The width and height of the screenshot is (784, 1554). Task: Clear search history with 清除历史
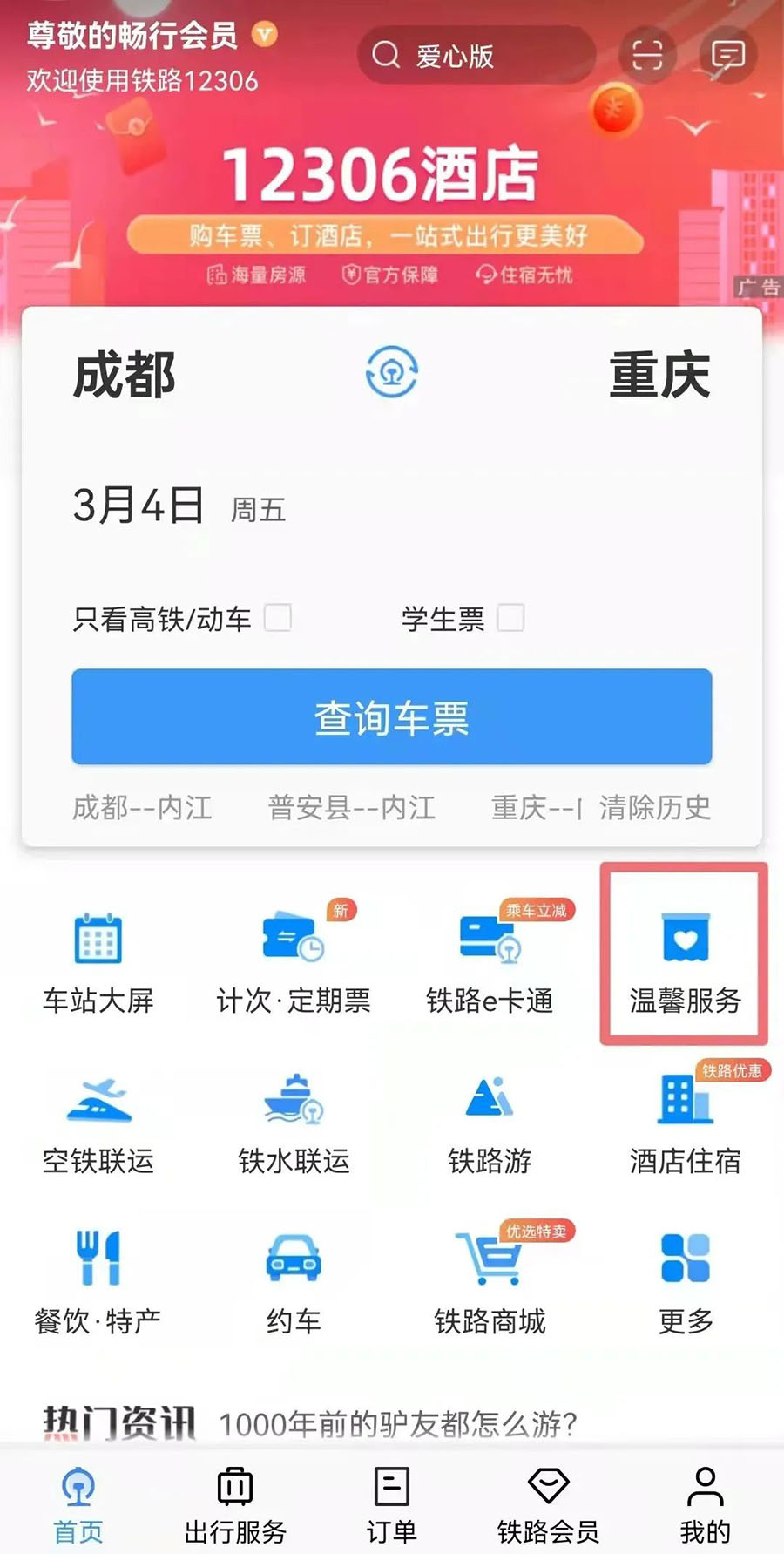click(654, 808)
